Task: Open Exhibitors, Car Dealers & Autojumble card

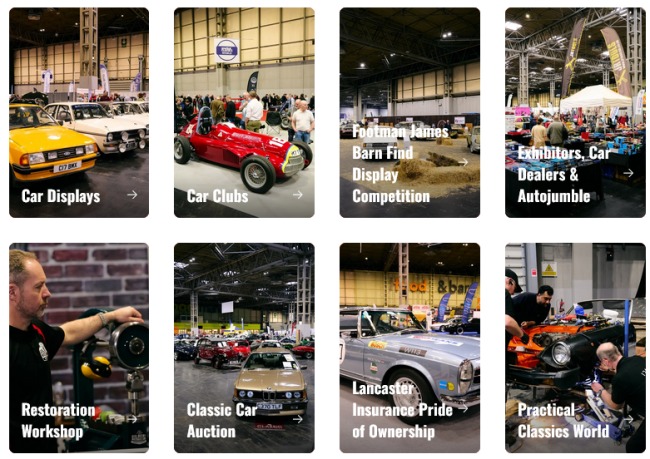Action: 574,113
